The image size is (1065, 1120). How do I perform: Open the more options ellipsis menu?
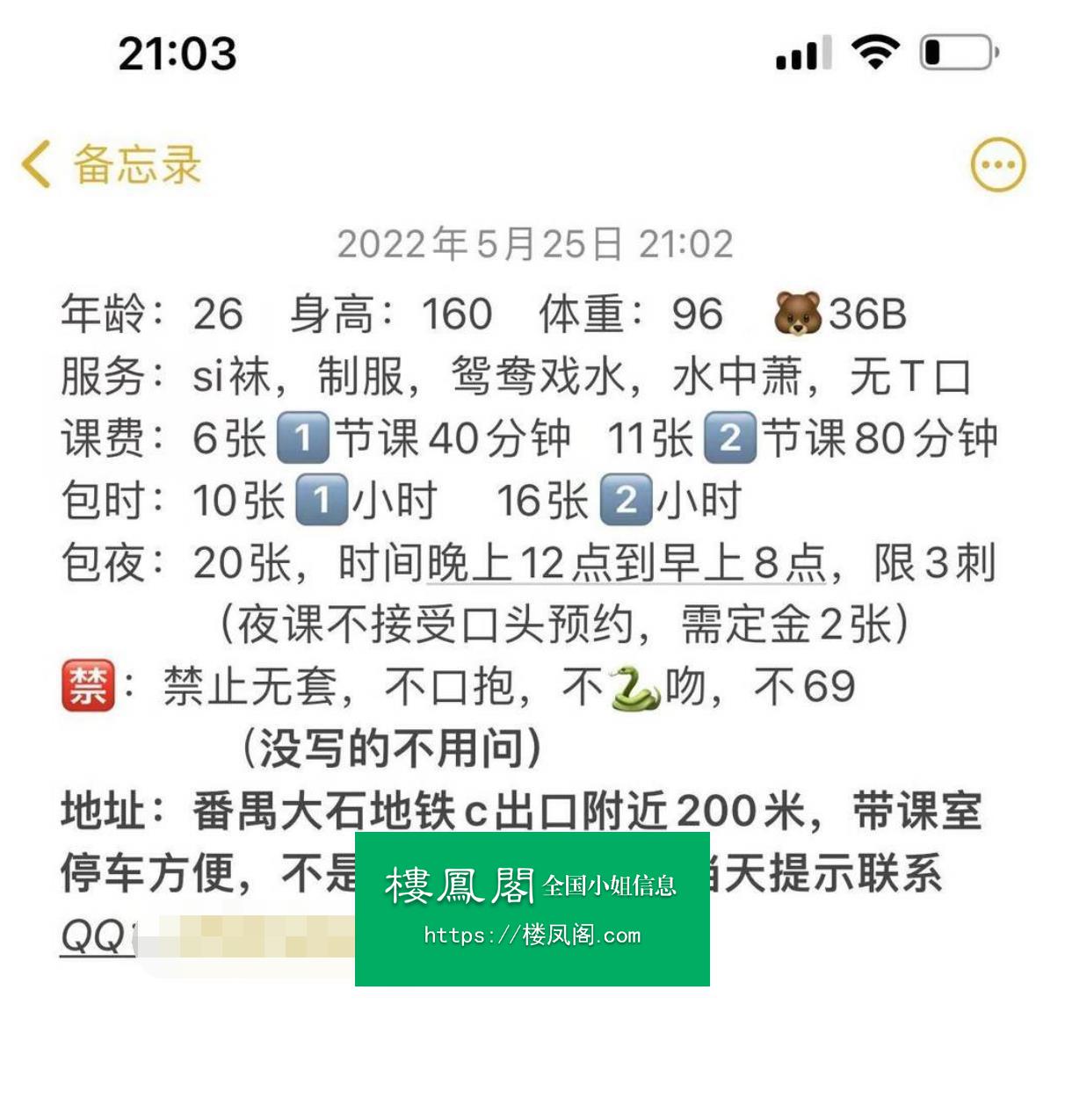(997, 165)
